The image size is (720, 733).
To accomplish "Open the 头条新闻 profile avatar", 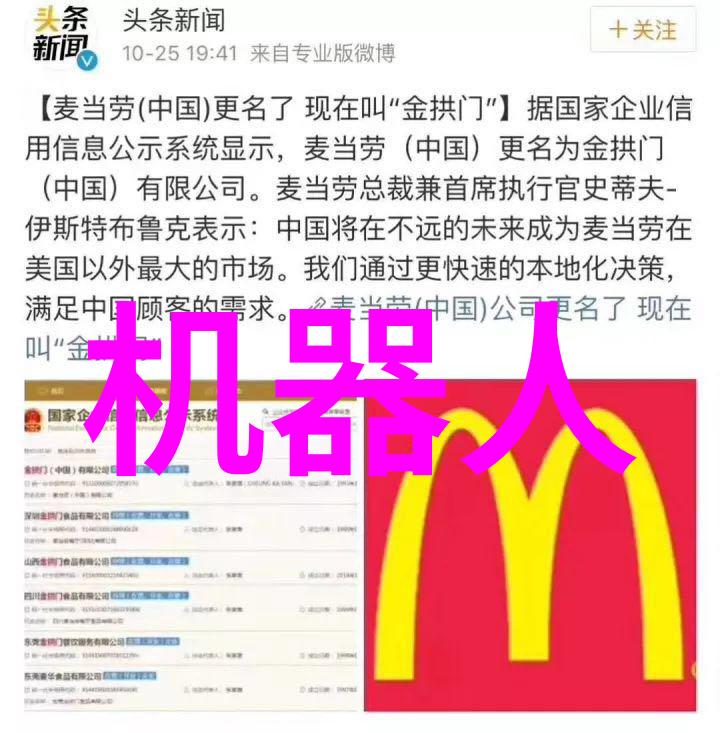I will (x=62, y=35).
